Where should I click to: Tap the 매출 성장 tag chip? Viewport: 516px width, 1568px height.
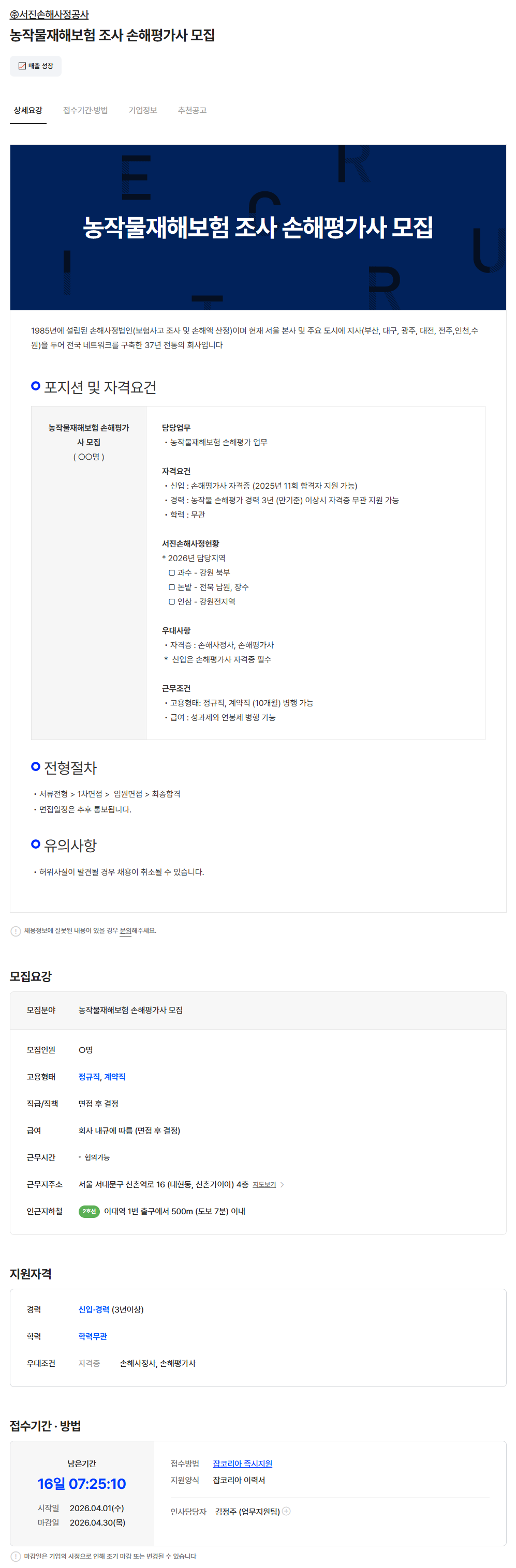click(35, 66)
